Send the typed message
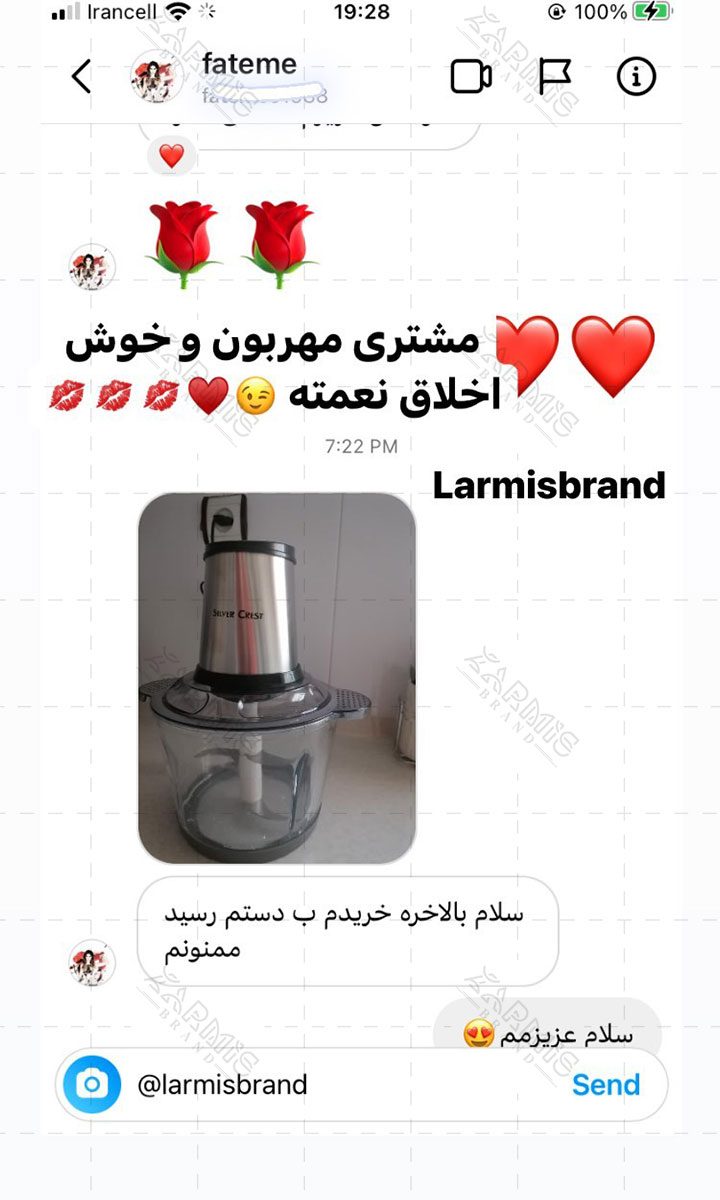 point(606,1084)
